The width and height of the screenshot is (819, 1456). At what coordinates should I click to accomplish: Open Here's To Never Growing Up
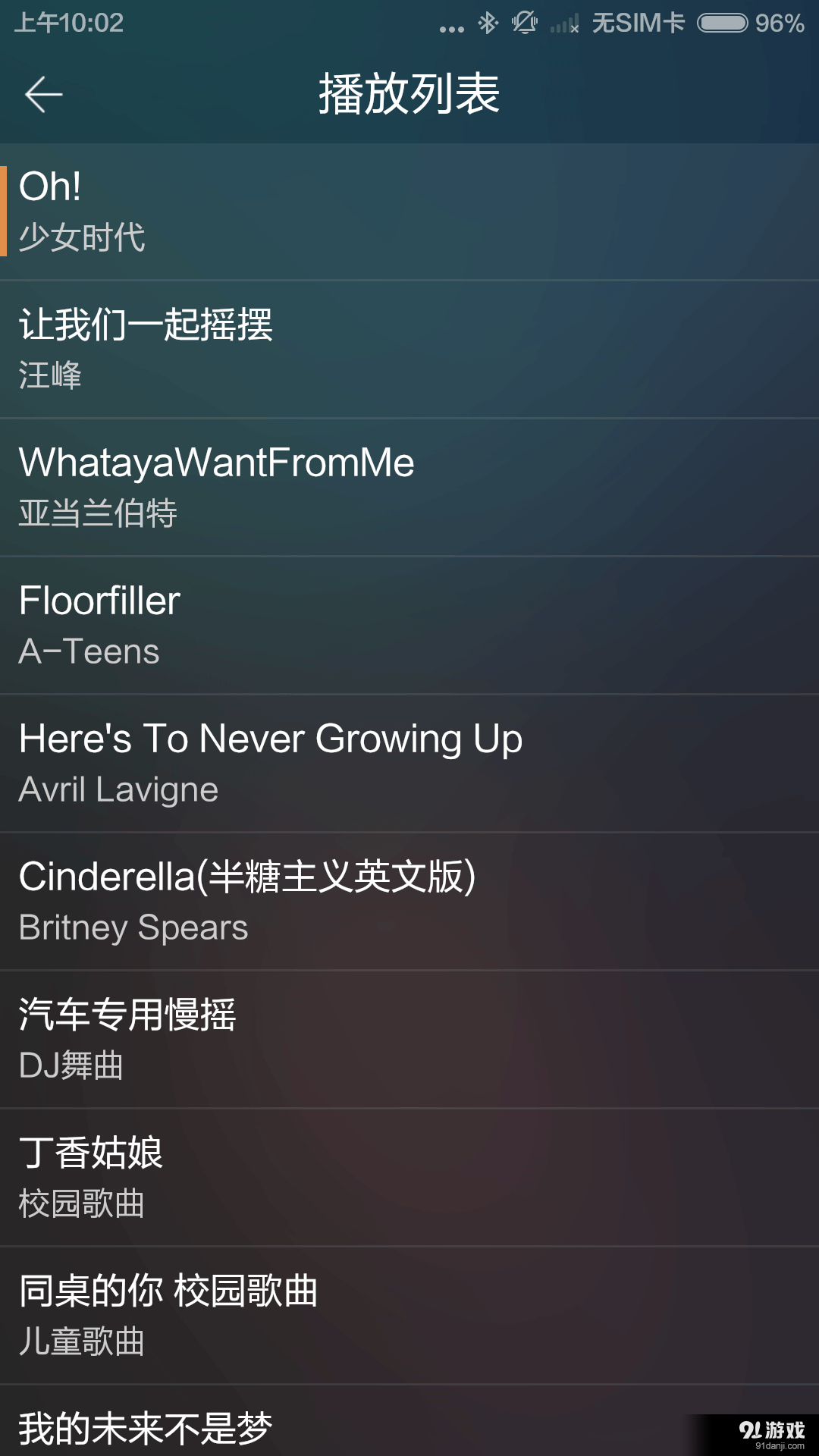[409, 763]
